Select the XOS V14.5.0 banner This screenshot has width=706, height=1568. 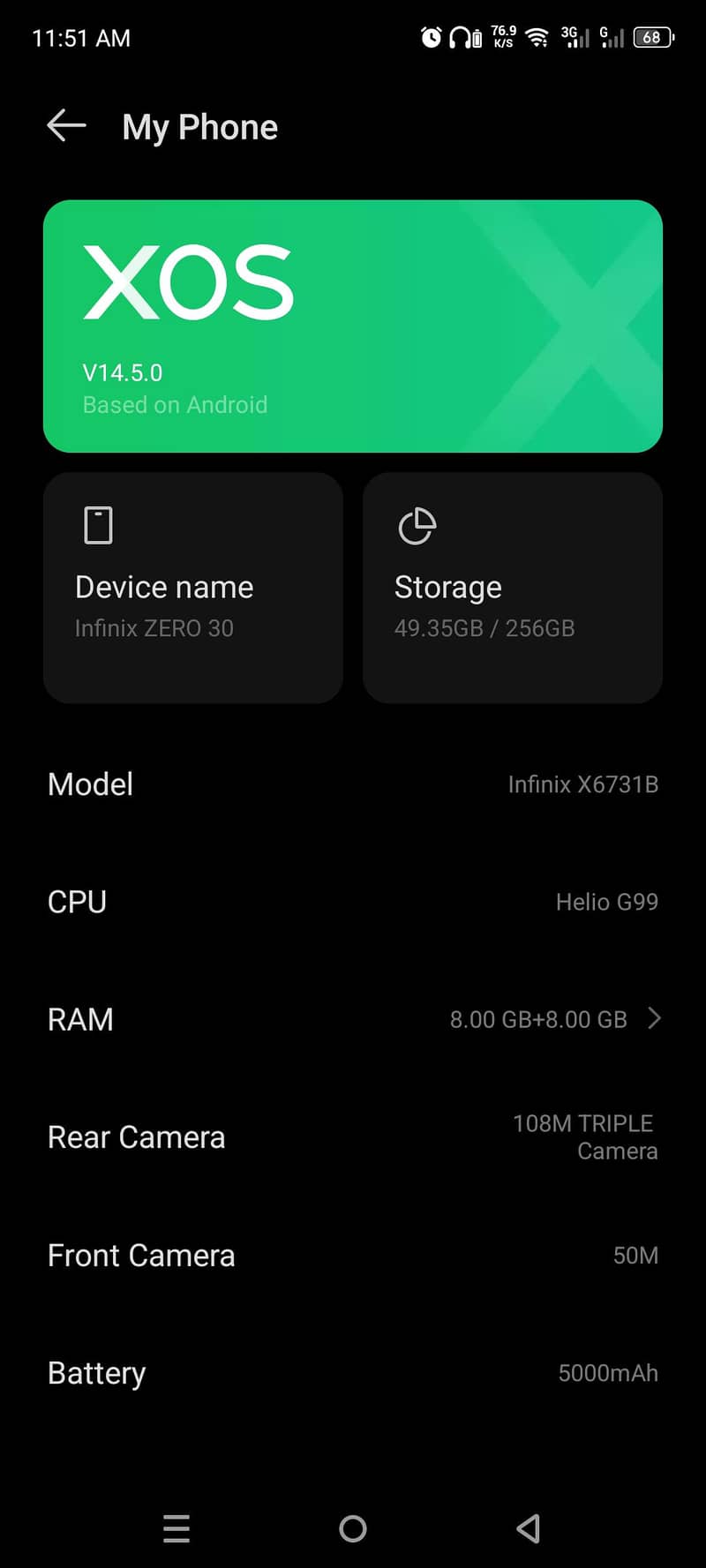coord(353,326)
